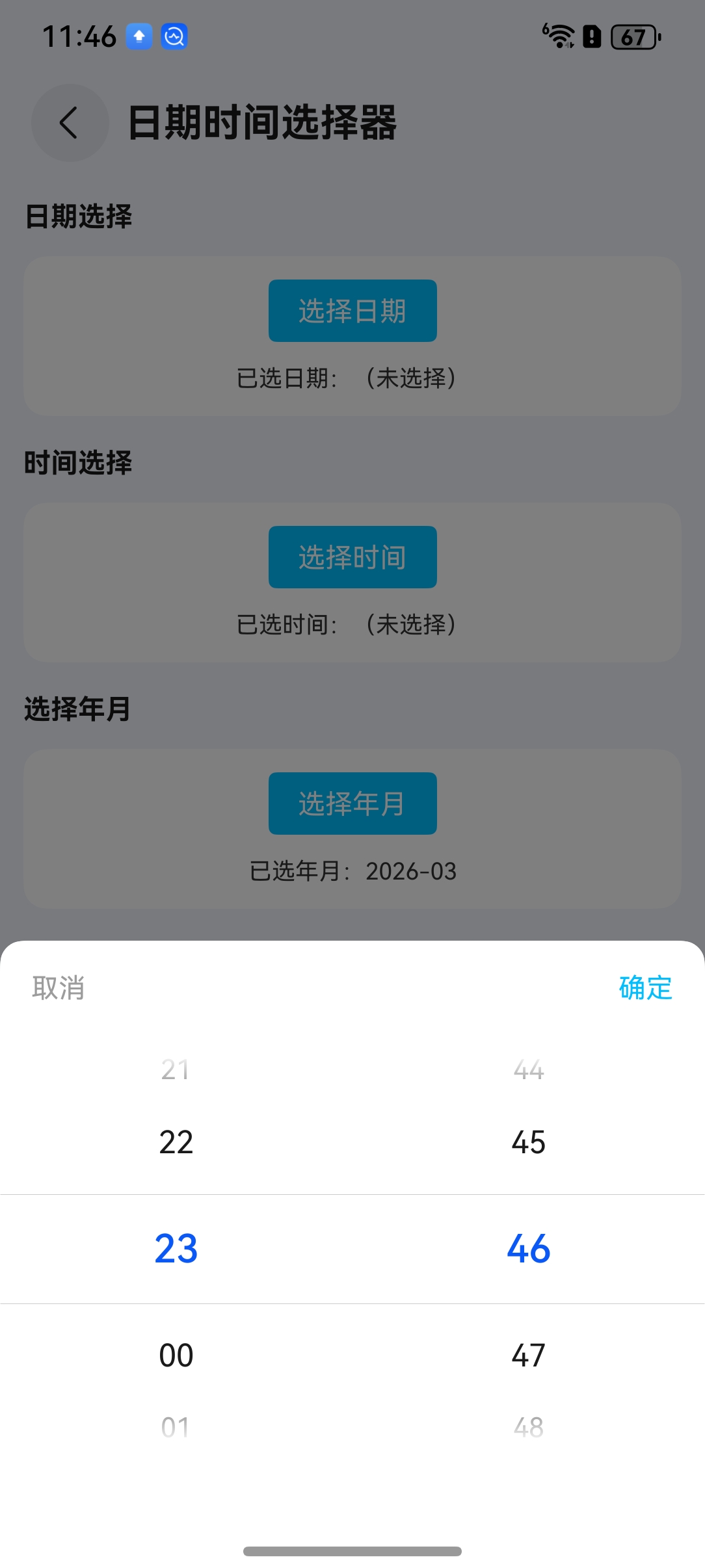Cancel the picker with 取消
The height and width of the screenshot is (1568, 705).
coord(57,989)
